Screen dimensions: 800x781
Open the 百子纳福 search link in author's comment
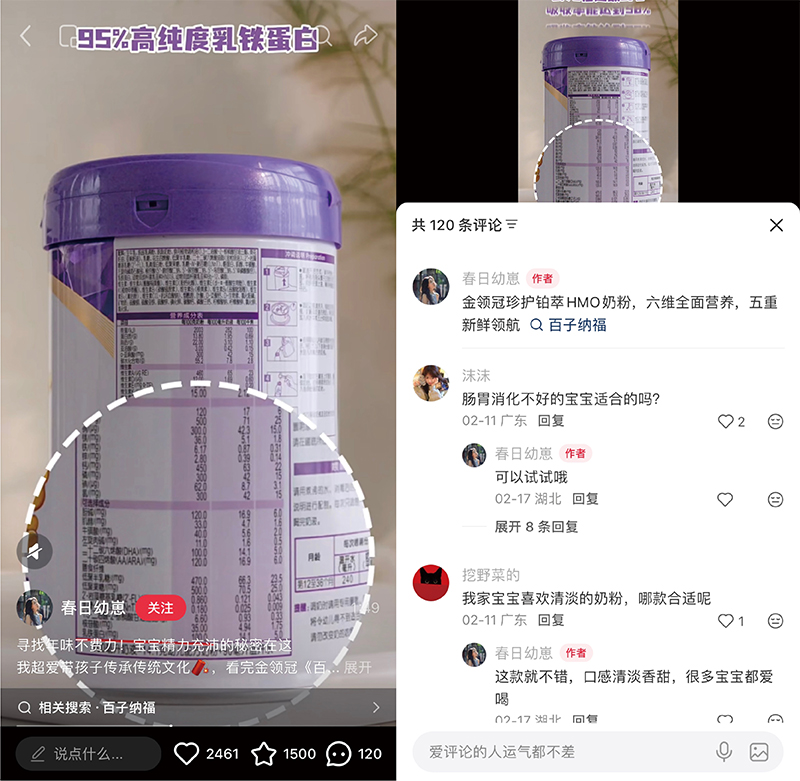coord(568,325)
